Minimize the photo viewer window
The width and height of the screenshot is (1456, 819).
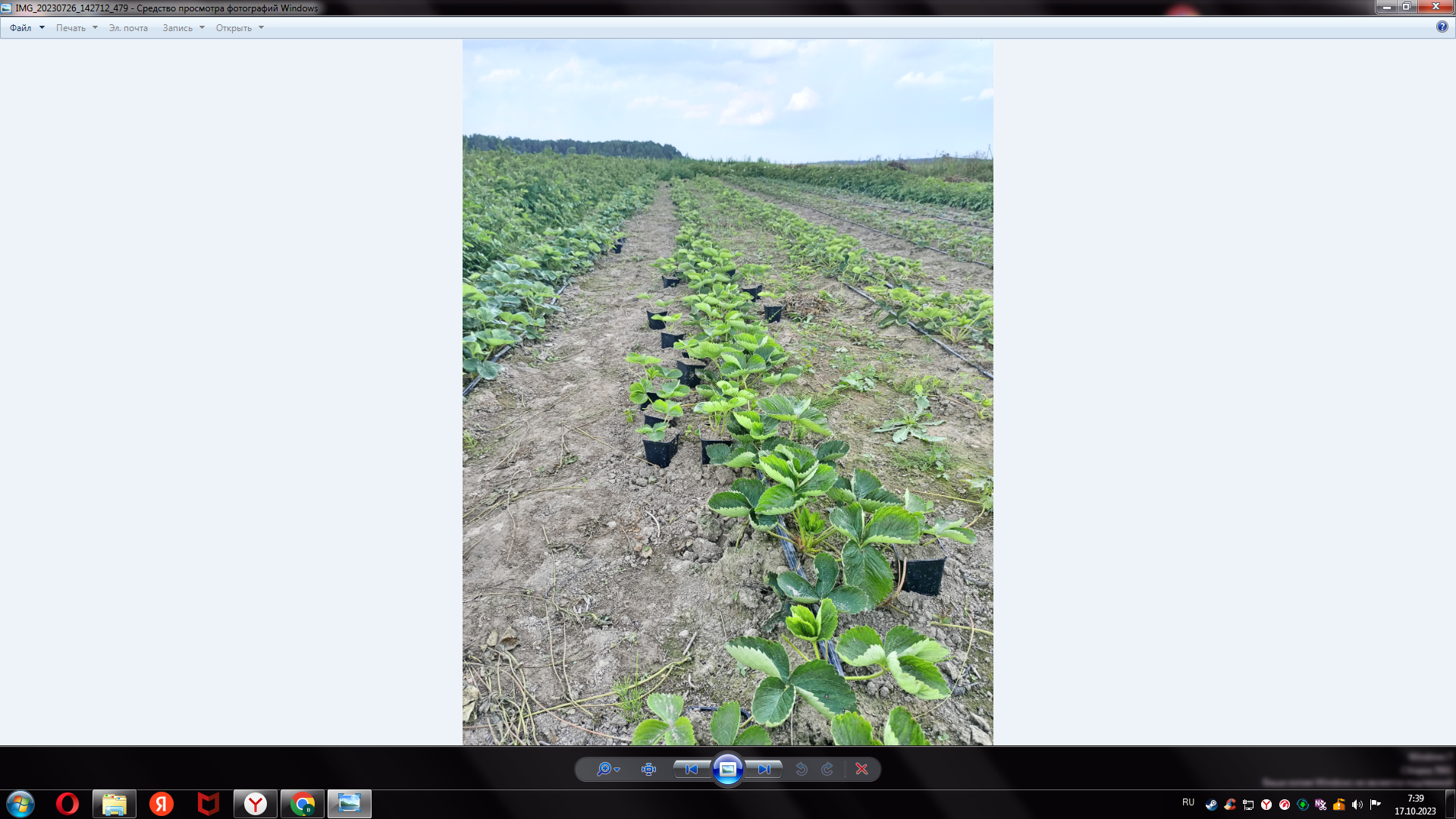[1387, 7]
